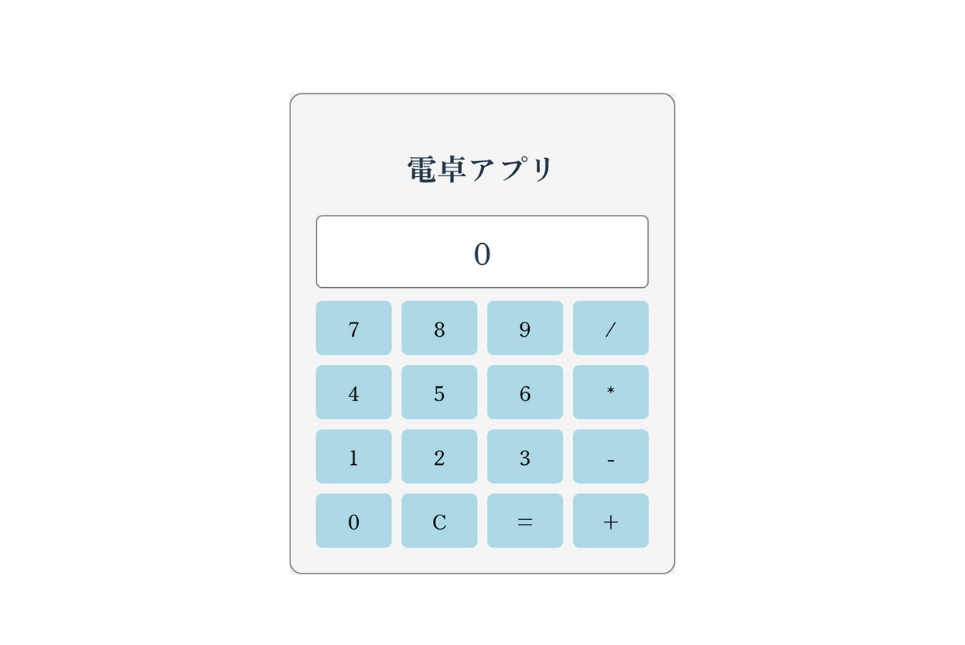
Task: Enter digit 5
Action: pyautogui.click(x=439, y=392)
